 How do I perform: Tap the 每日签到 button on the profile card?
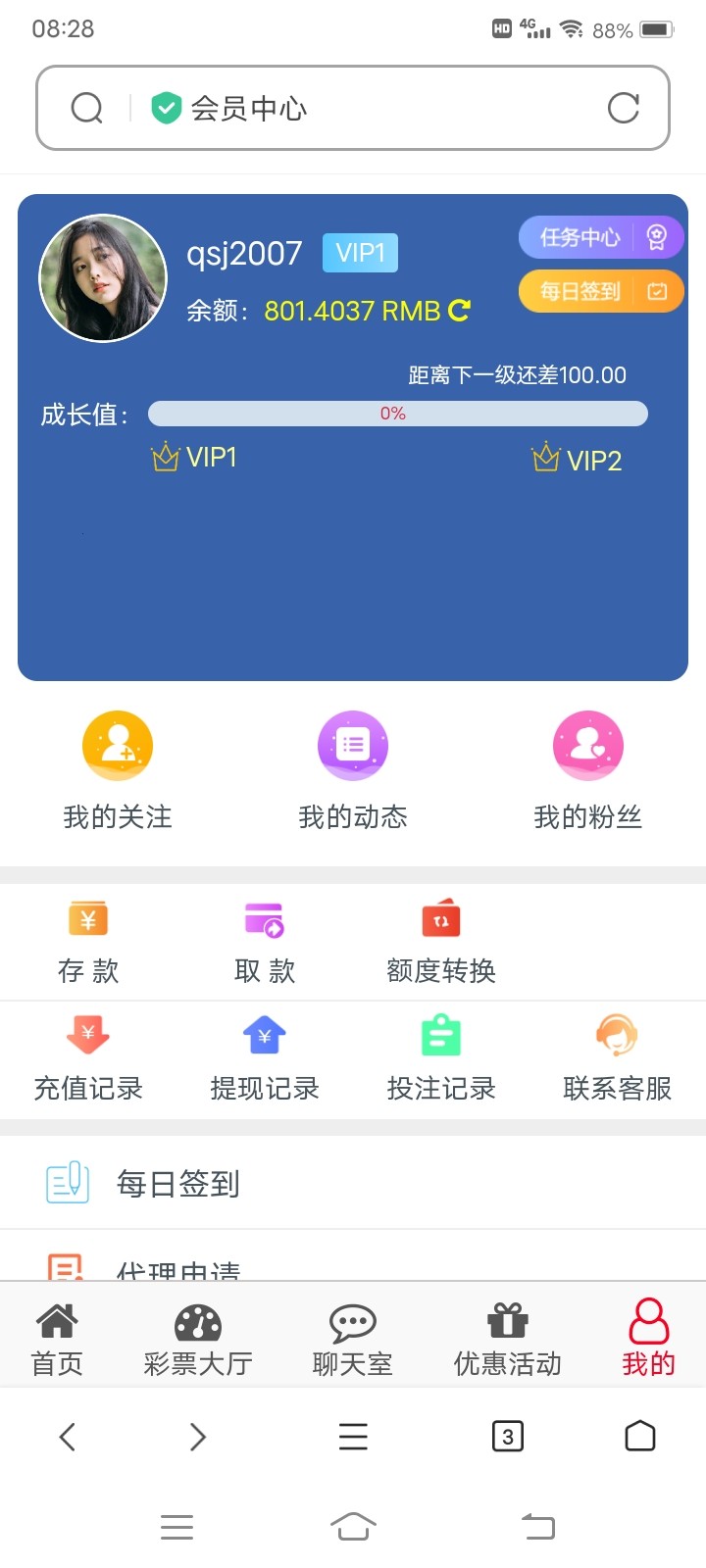600,291
